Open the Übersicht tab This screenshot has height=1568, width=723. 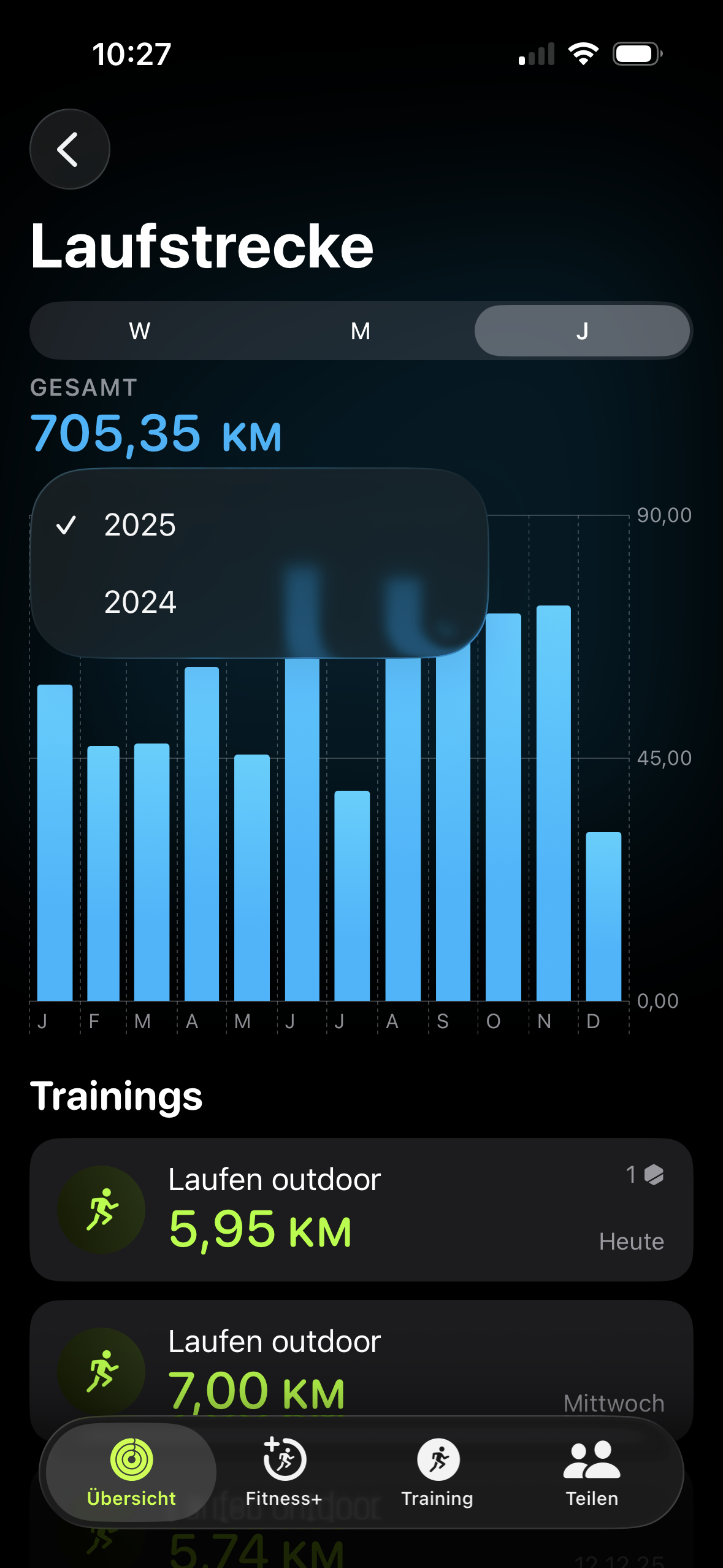[131, 1472]
